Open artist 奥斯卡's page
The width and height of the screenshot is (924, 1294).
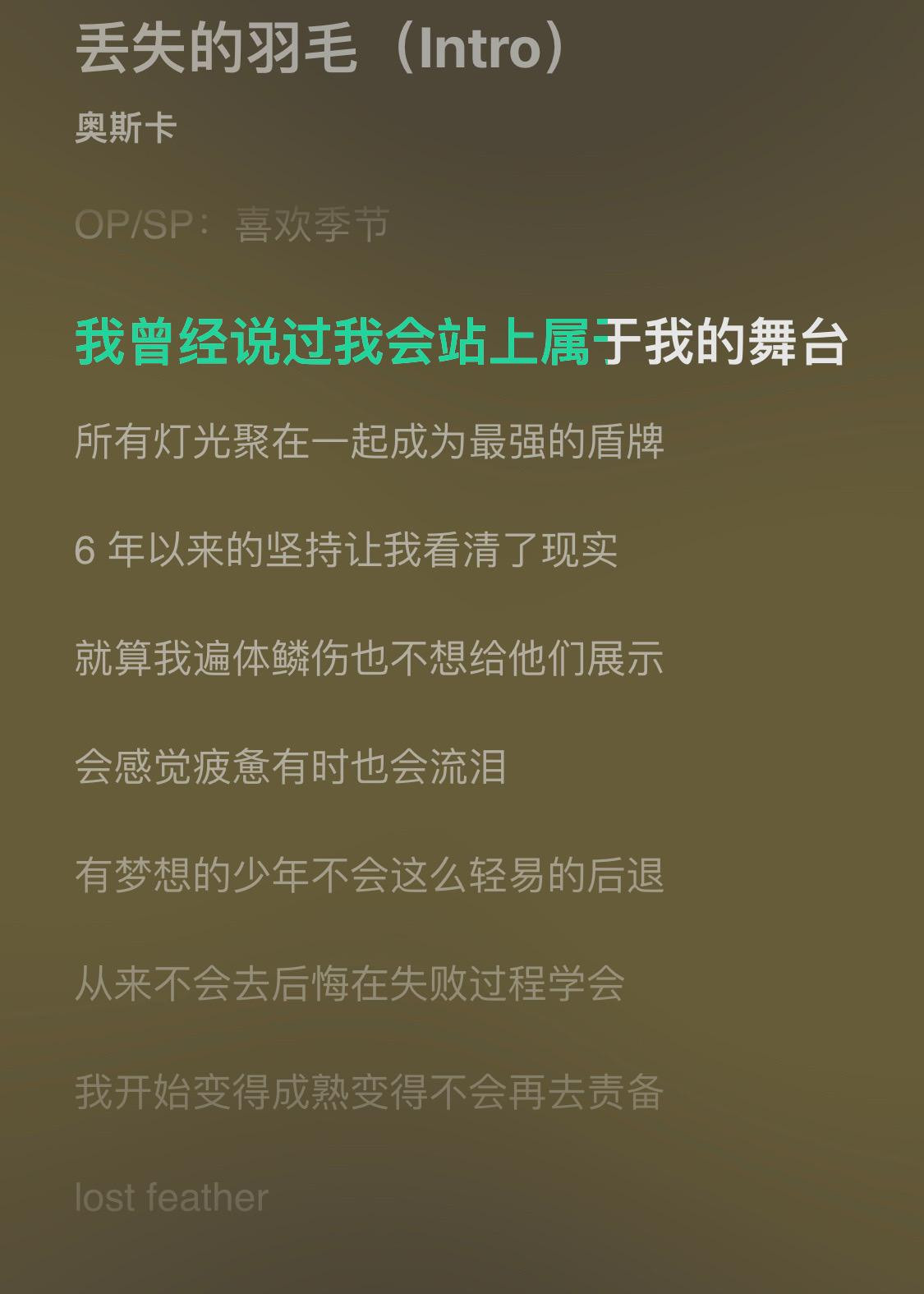[126, 128]
